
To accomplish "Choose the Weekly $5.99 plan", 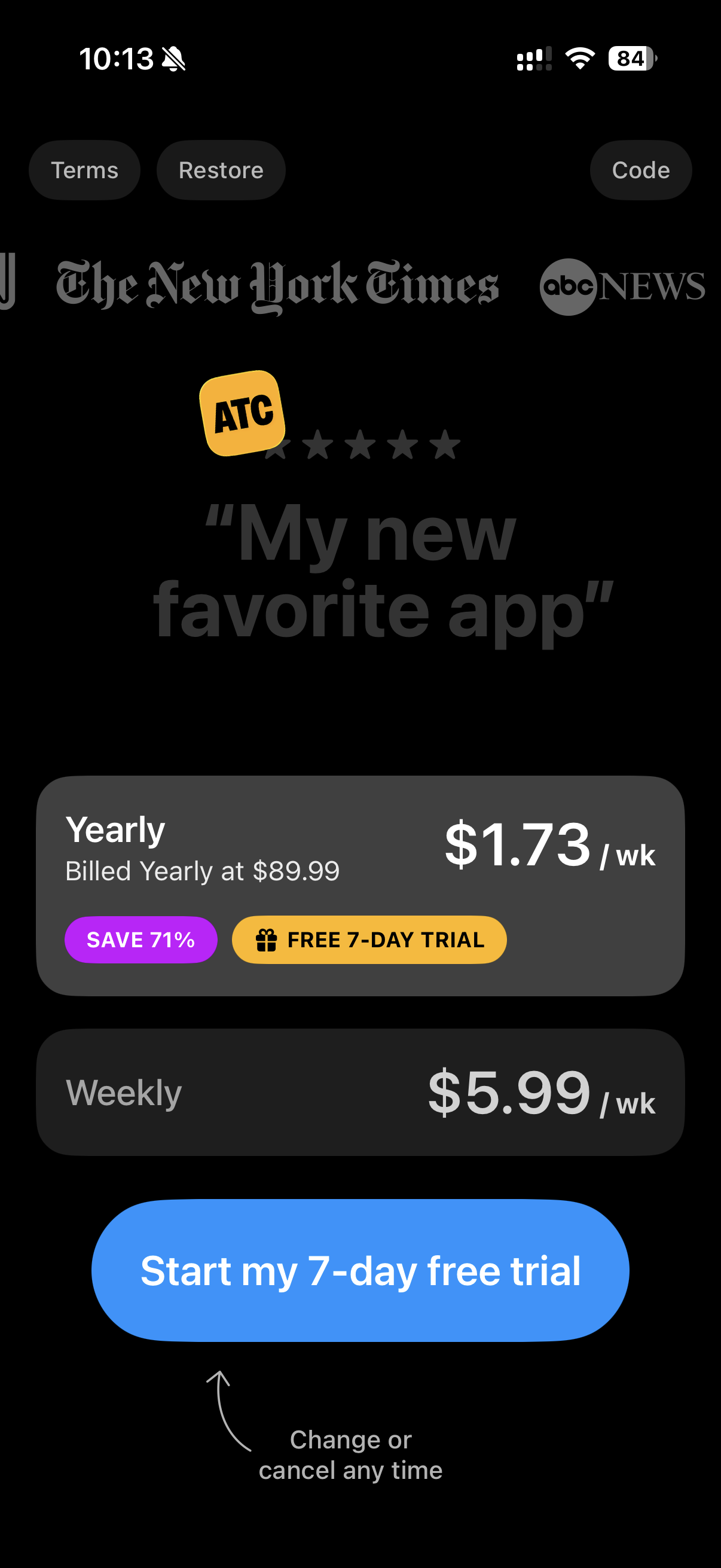I will 360,1093.
